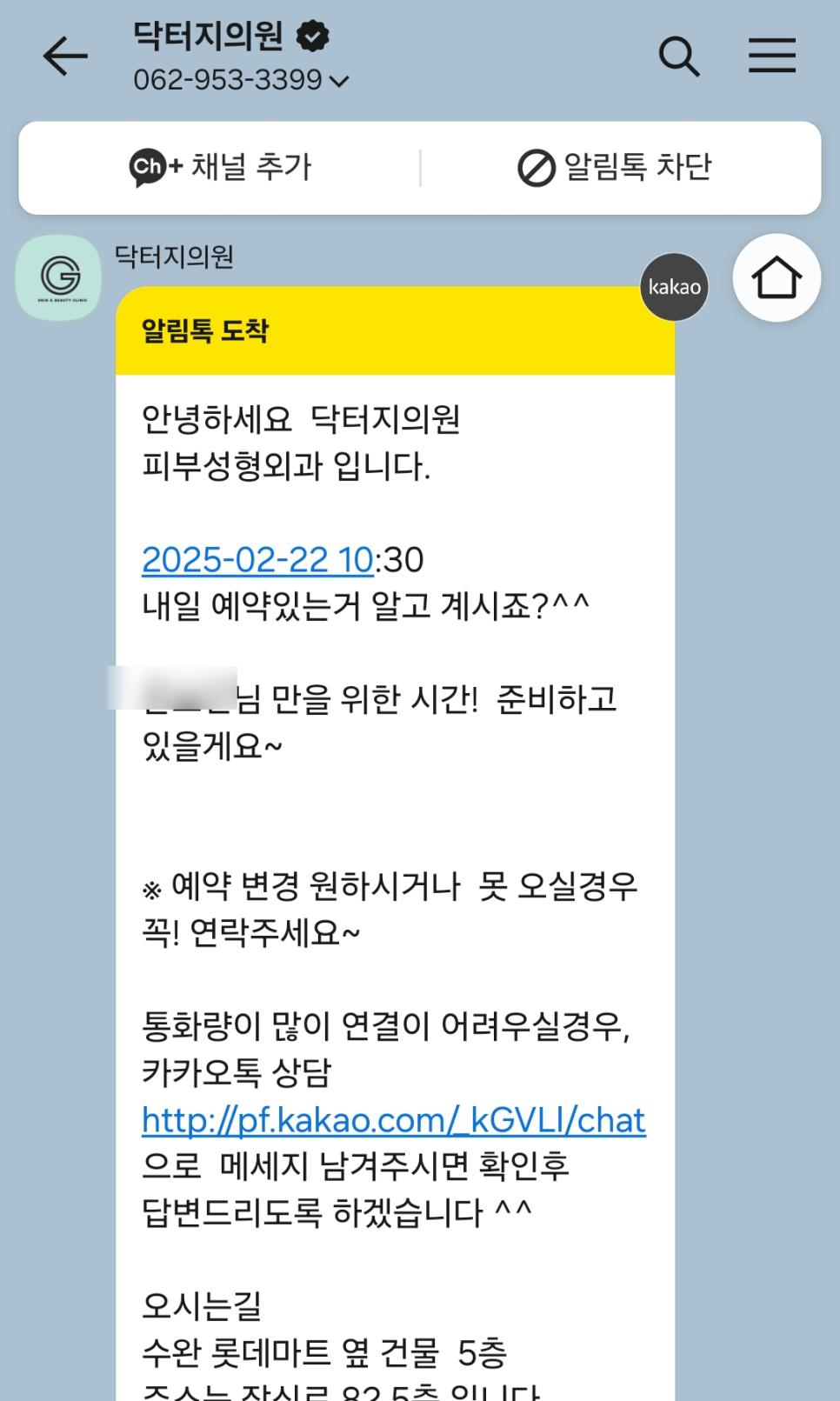Image resolution: width=840 pixels, height=1401 pixels.
Task: Open 닥터지의원 profile picture
Action: coord(59,277)
